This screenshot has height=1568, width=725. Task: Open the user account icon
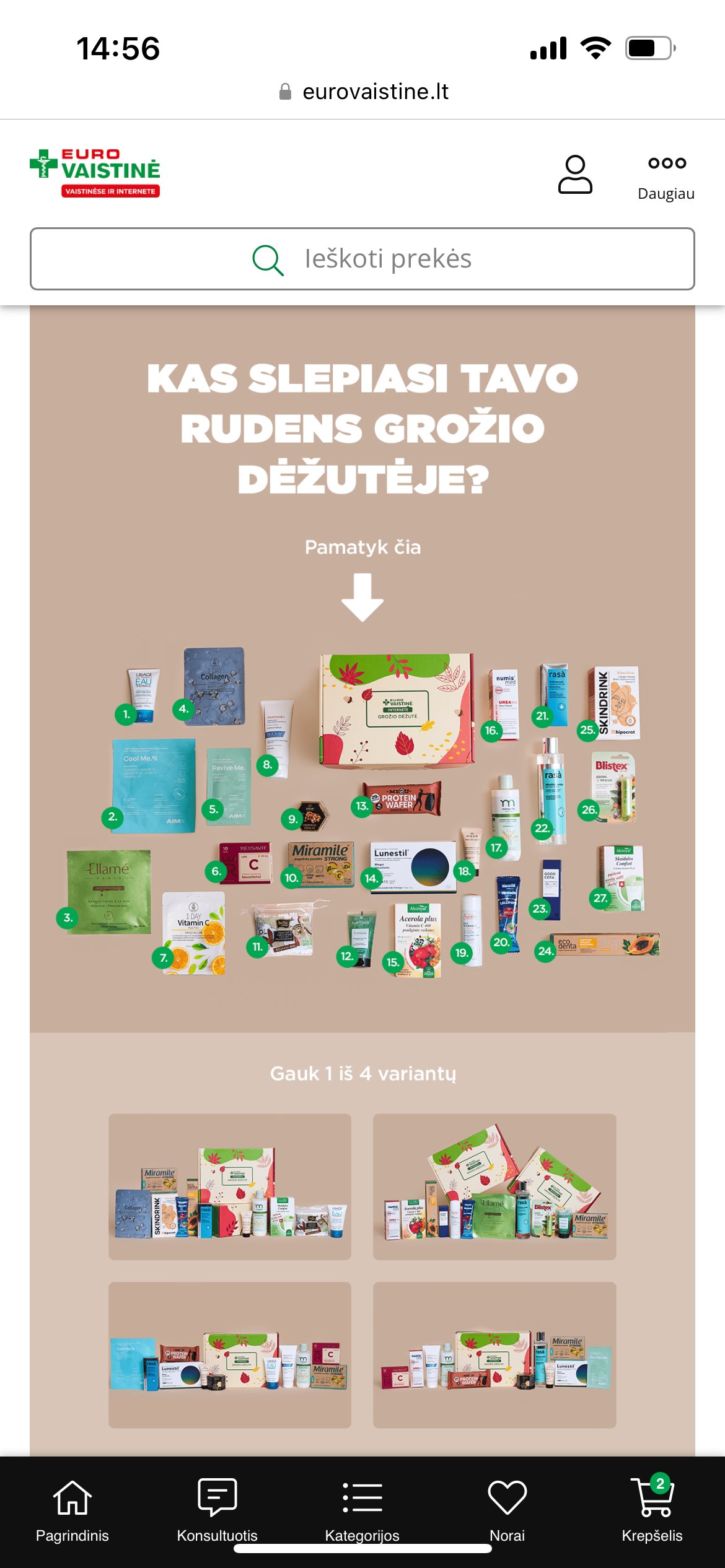(575, 175)
